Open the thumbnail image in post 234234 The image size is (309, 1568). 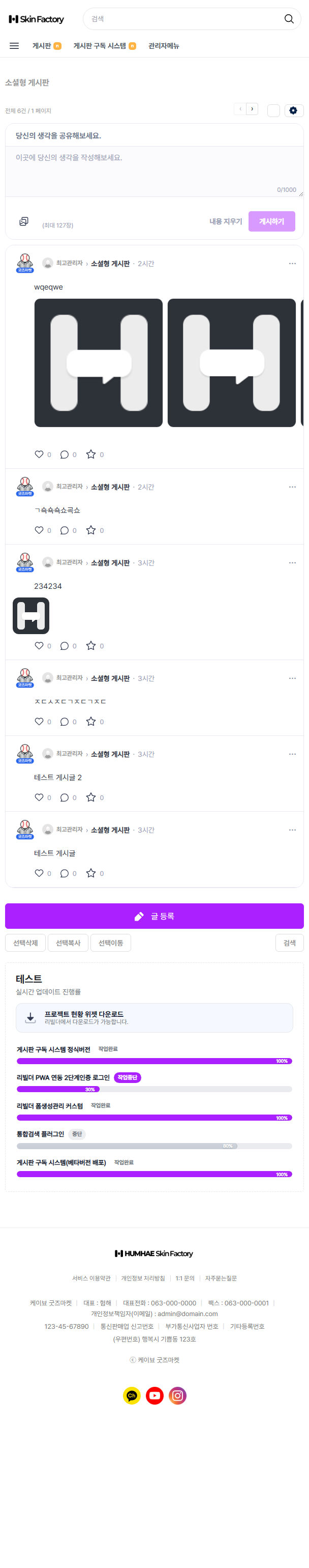click(31, 615)
